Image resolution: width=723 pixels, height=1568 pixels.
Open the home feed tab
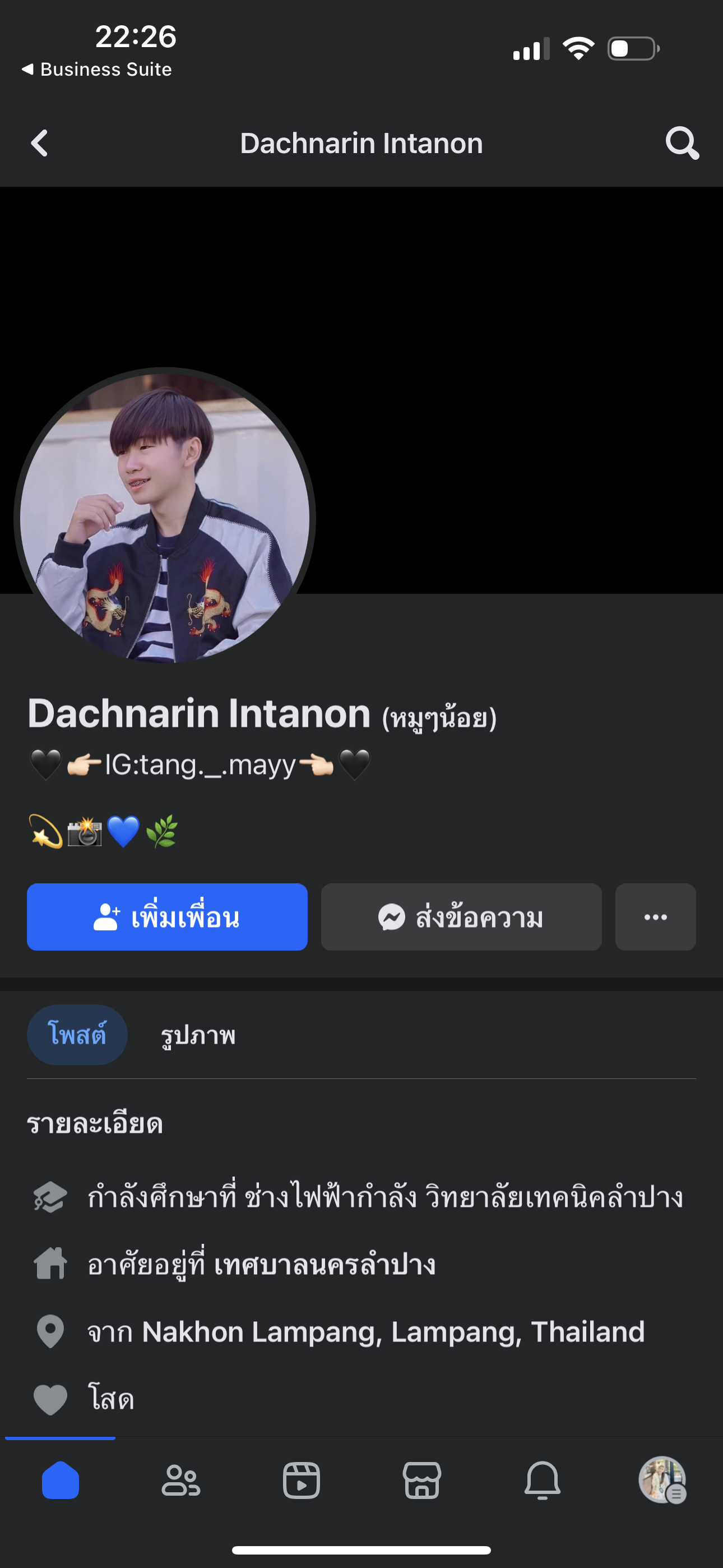61,1481
